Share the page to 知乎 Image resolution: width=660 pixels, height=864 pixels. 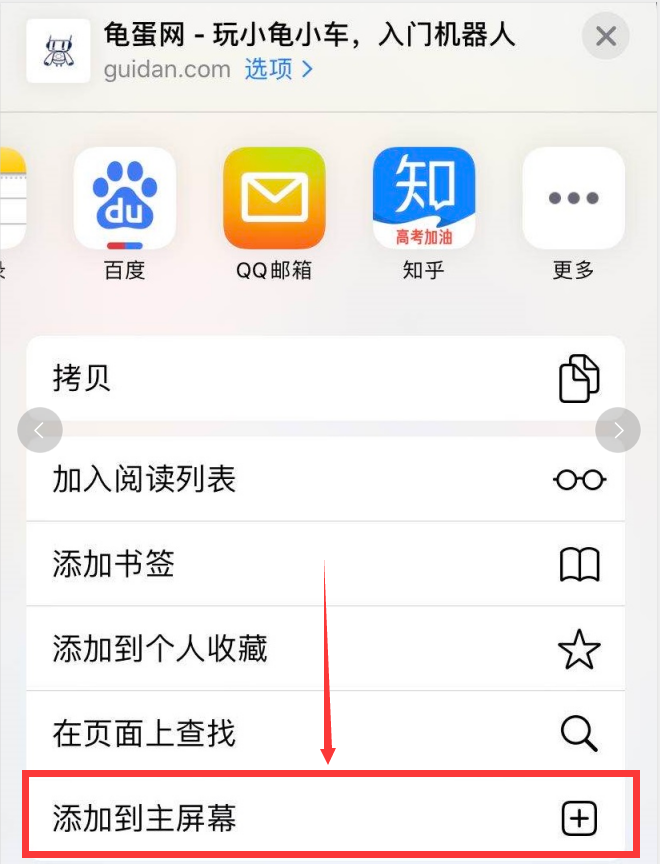pyautogui.click(x=423, y=198)
